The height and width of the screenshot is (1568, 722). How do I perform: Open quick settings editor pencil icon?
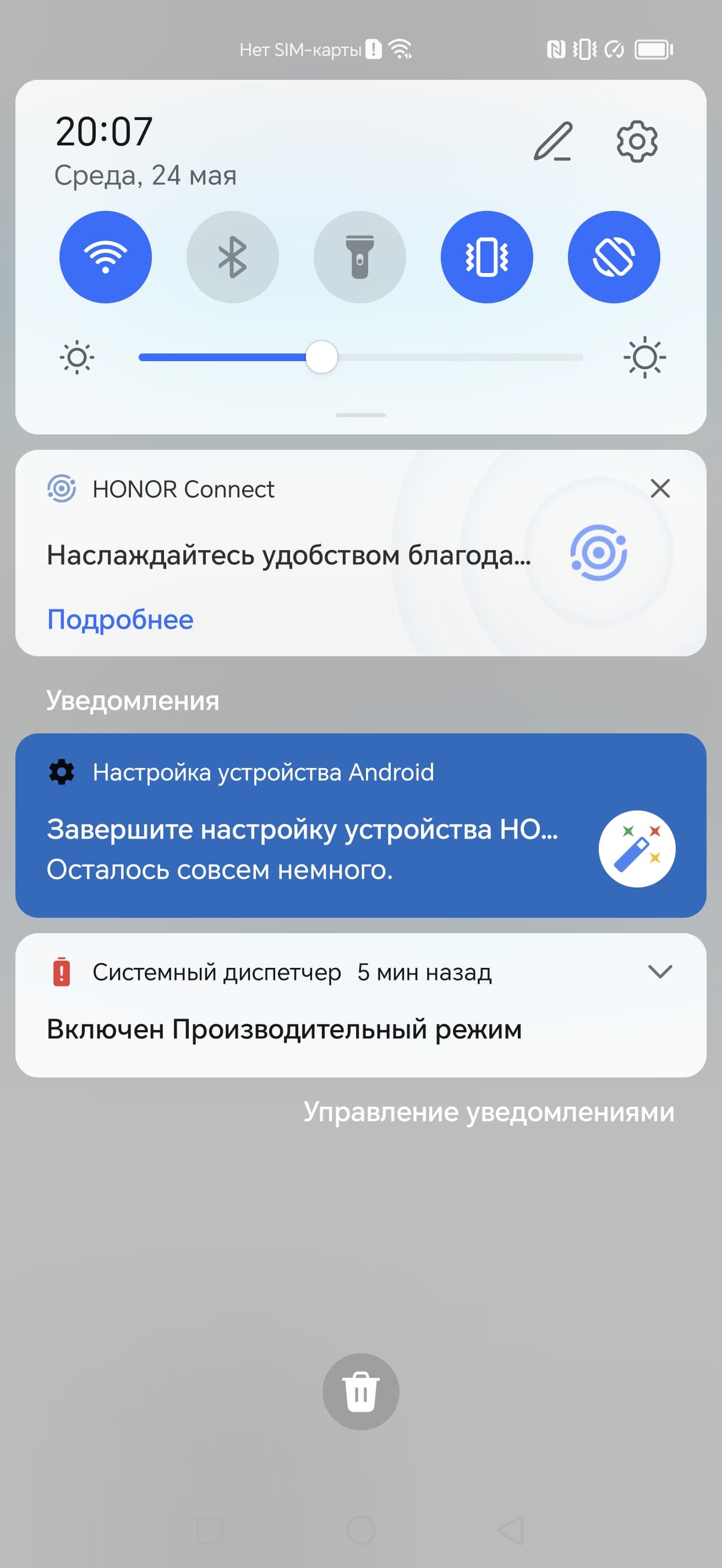(x=553, y=141)
